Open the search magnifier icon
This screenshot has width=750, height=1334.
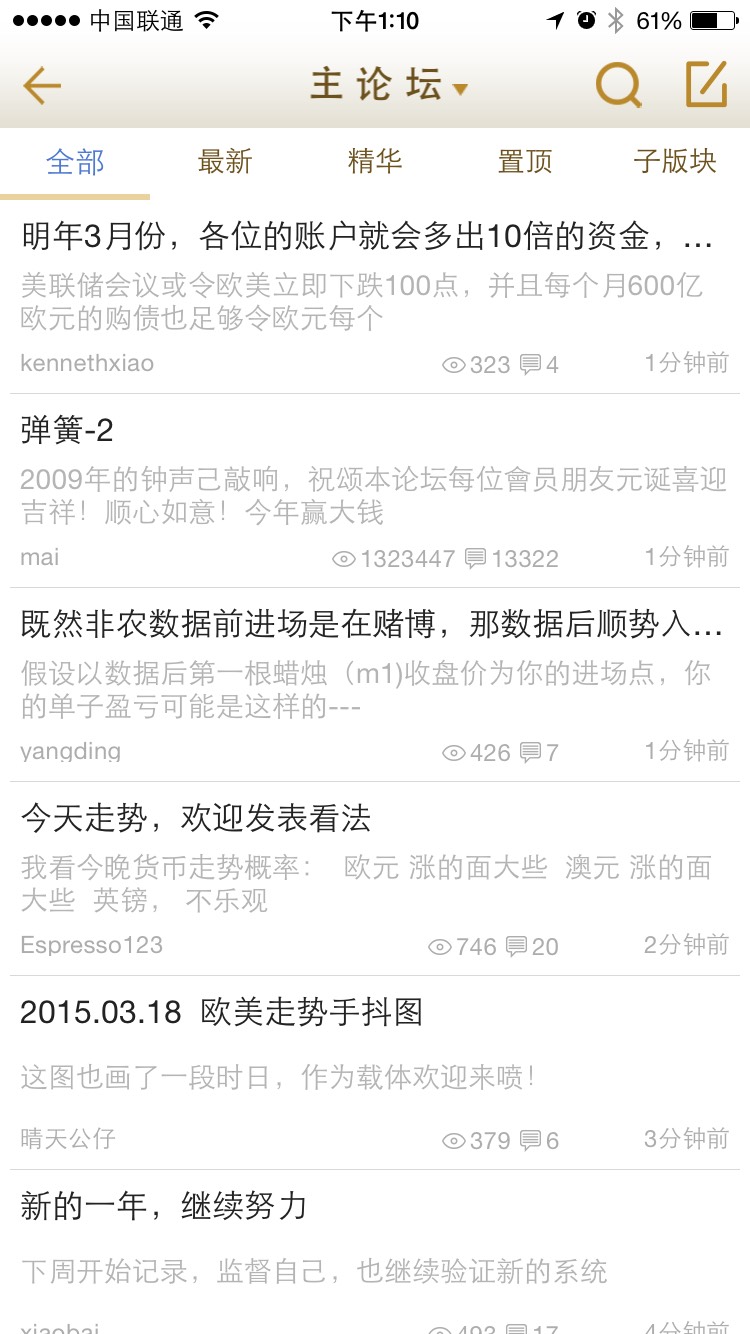[618, 86]
